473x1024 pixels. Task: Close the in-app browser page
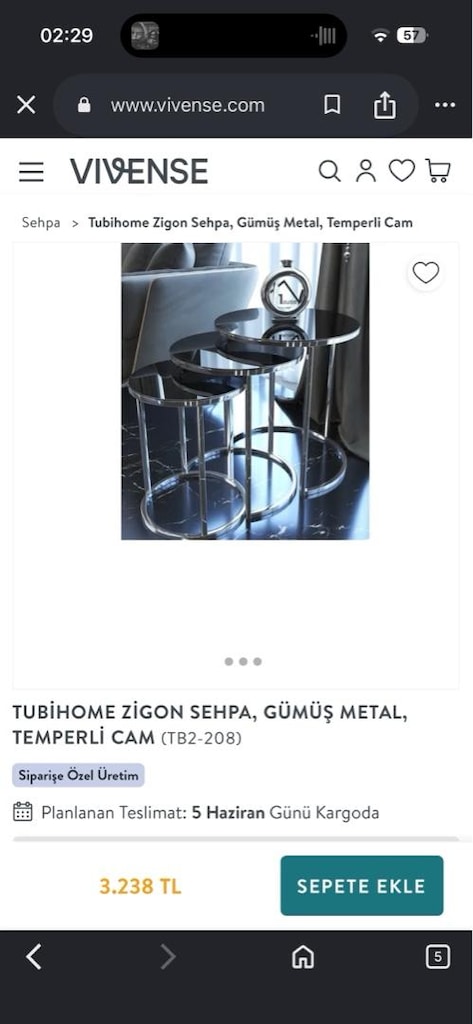[26, 105]
